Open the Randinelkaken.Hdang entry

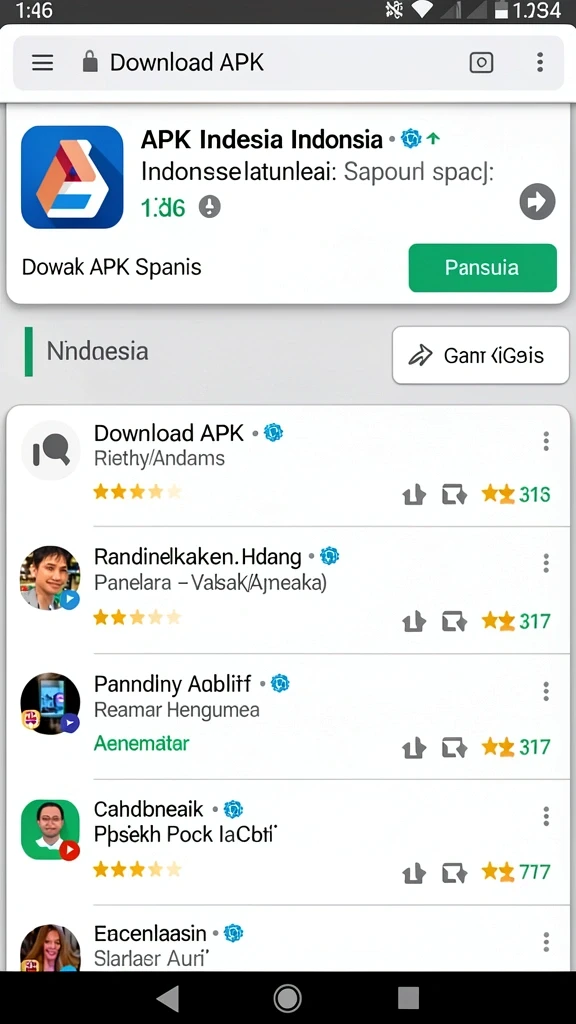(x=288, y=590)
